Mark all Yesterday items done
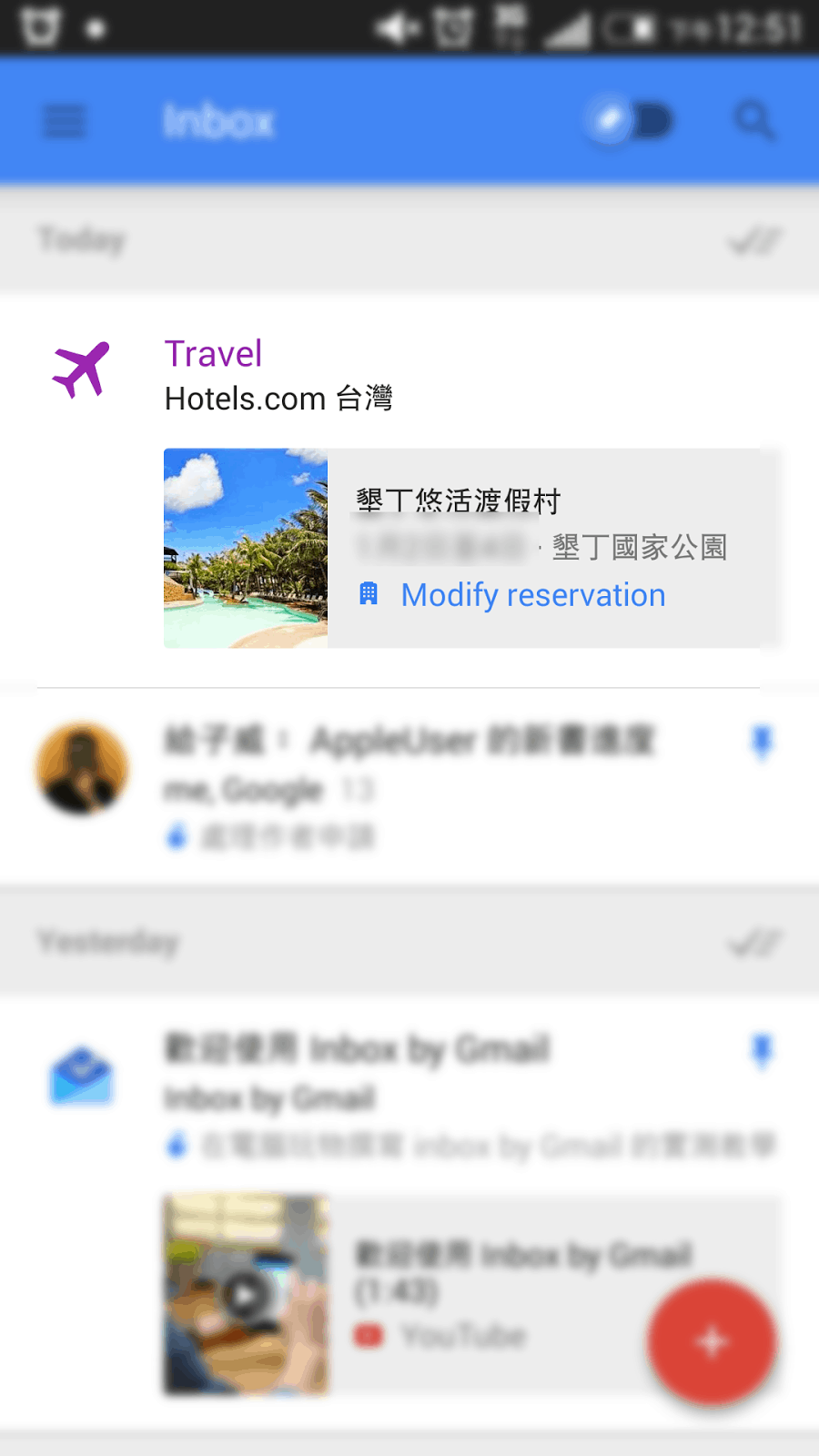Screen dimensions: 819x1456 [755, 944]
